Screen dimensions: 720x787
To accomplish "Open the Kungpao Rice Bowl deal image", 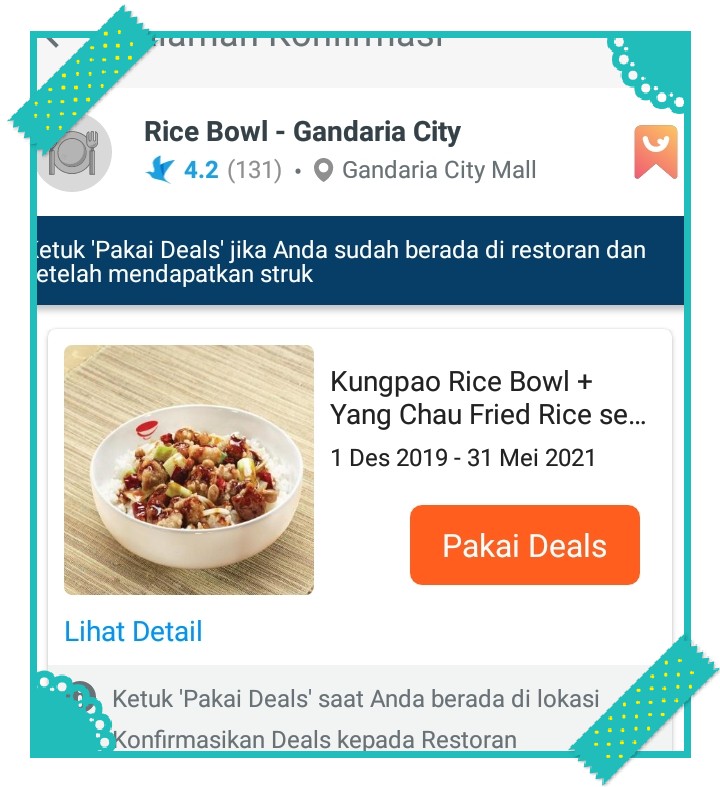I will 189,470.
